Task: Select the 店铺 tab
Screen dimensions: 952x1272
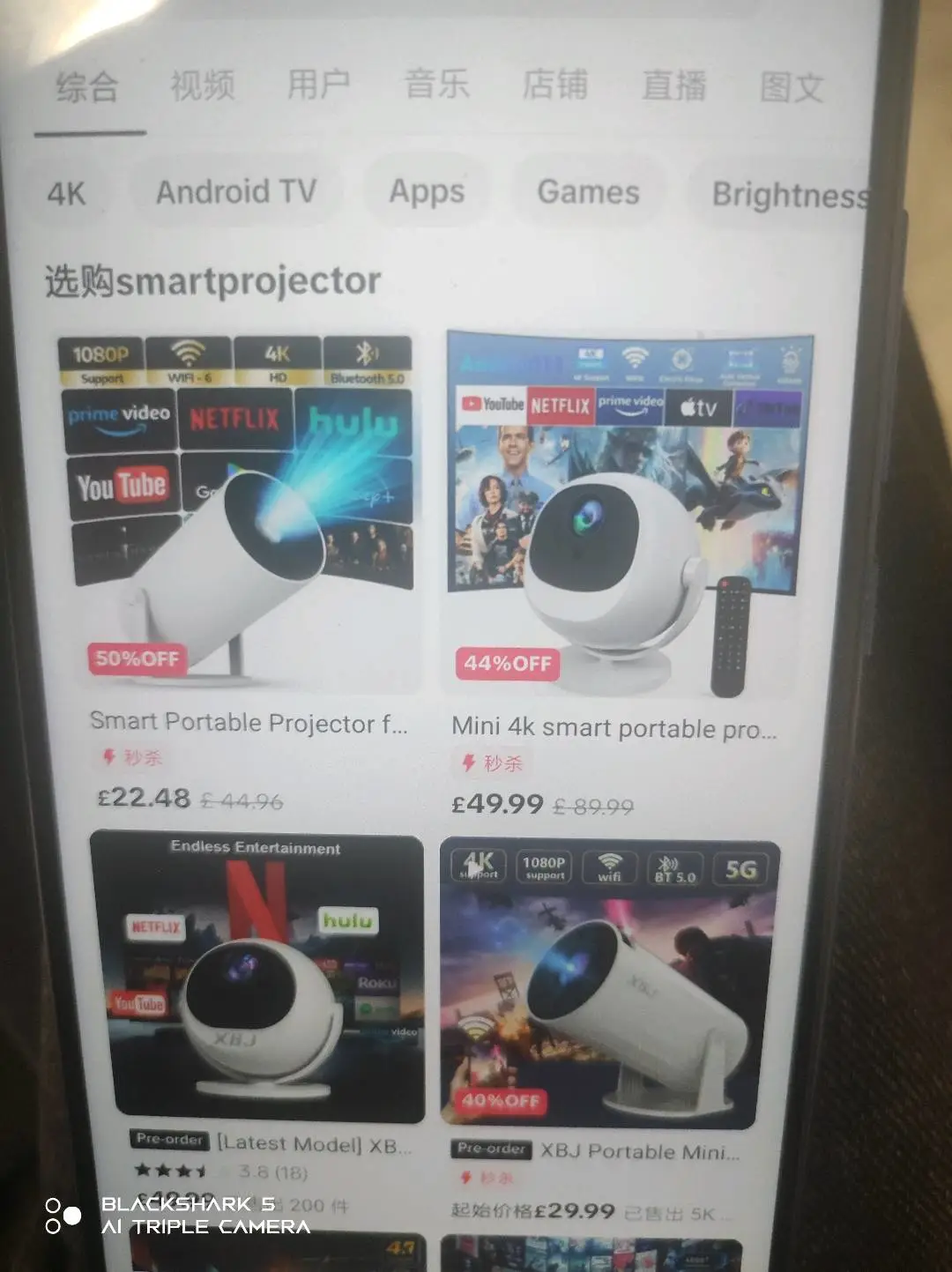Action: tap(554, 86)
